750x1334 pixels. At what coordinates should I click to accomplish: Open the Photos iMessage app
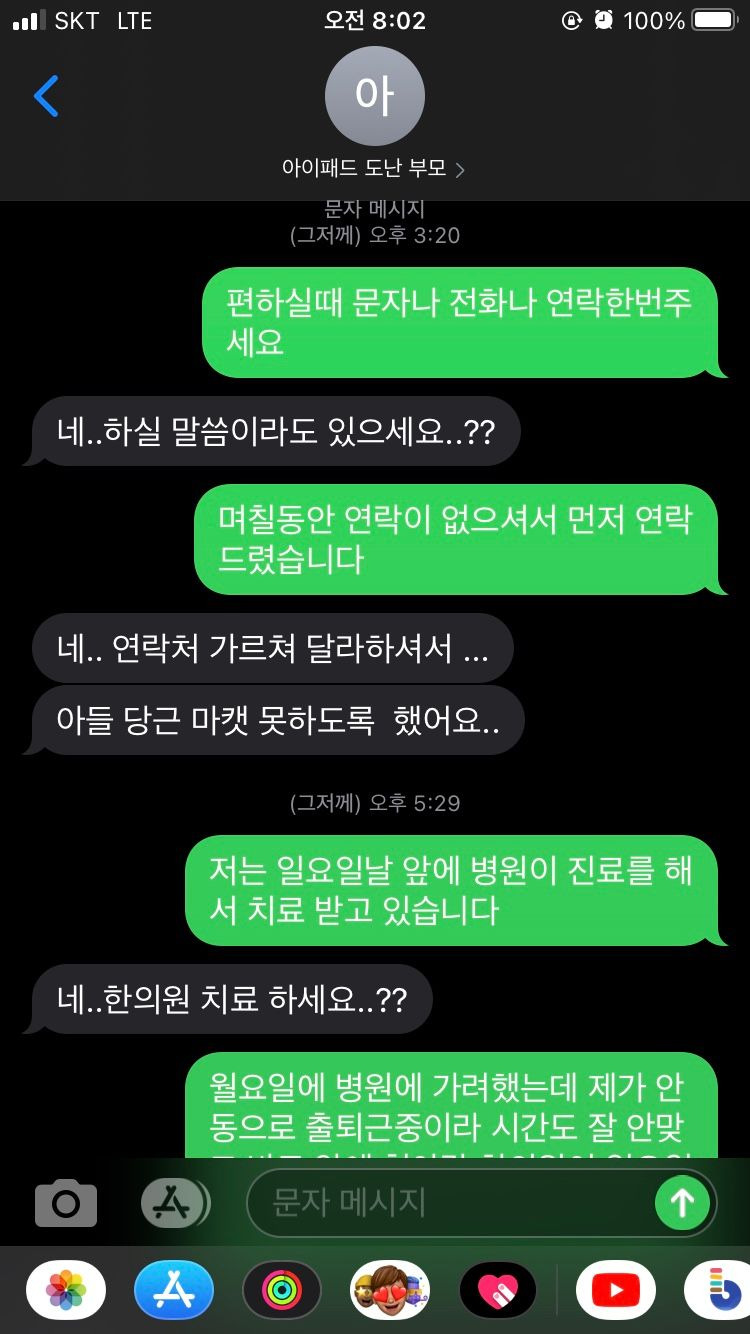click(x=66, y=1291)
